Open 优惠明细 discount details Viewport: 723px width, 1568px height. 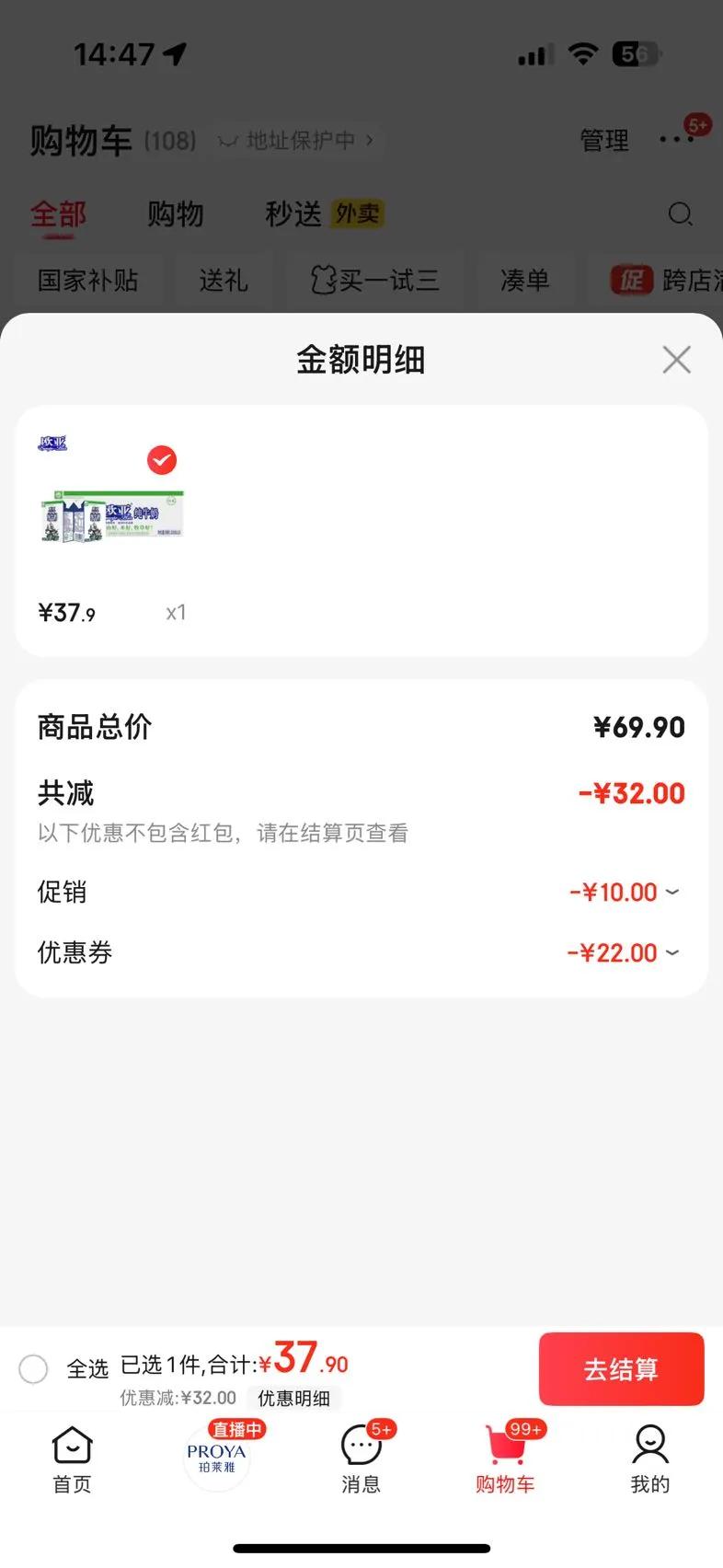tap(293, 1399)
